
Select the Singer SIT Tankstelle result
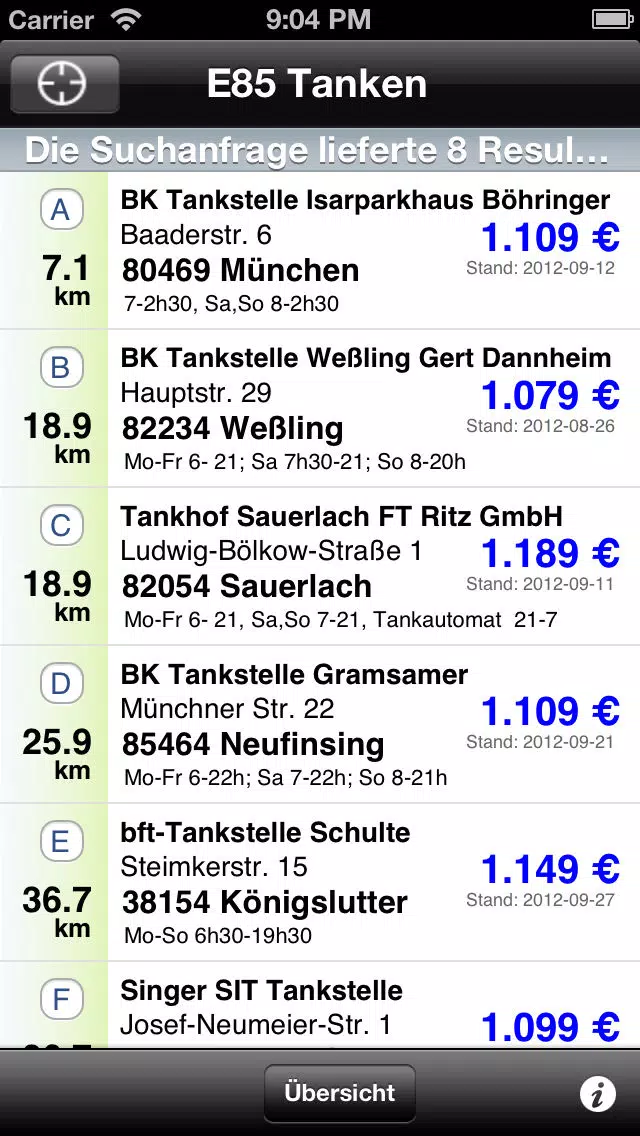(320, 1005)
